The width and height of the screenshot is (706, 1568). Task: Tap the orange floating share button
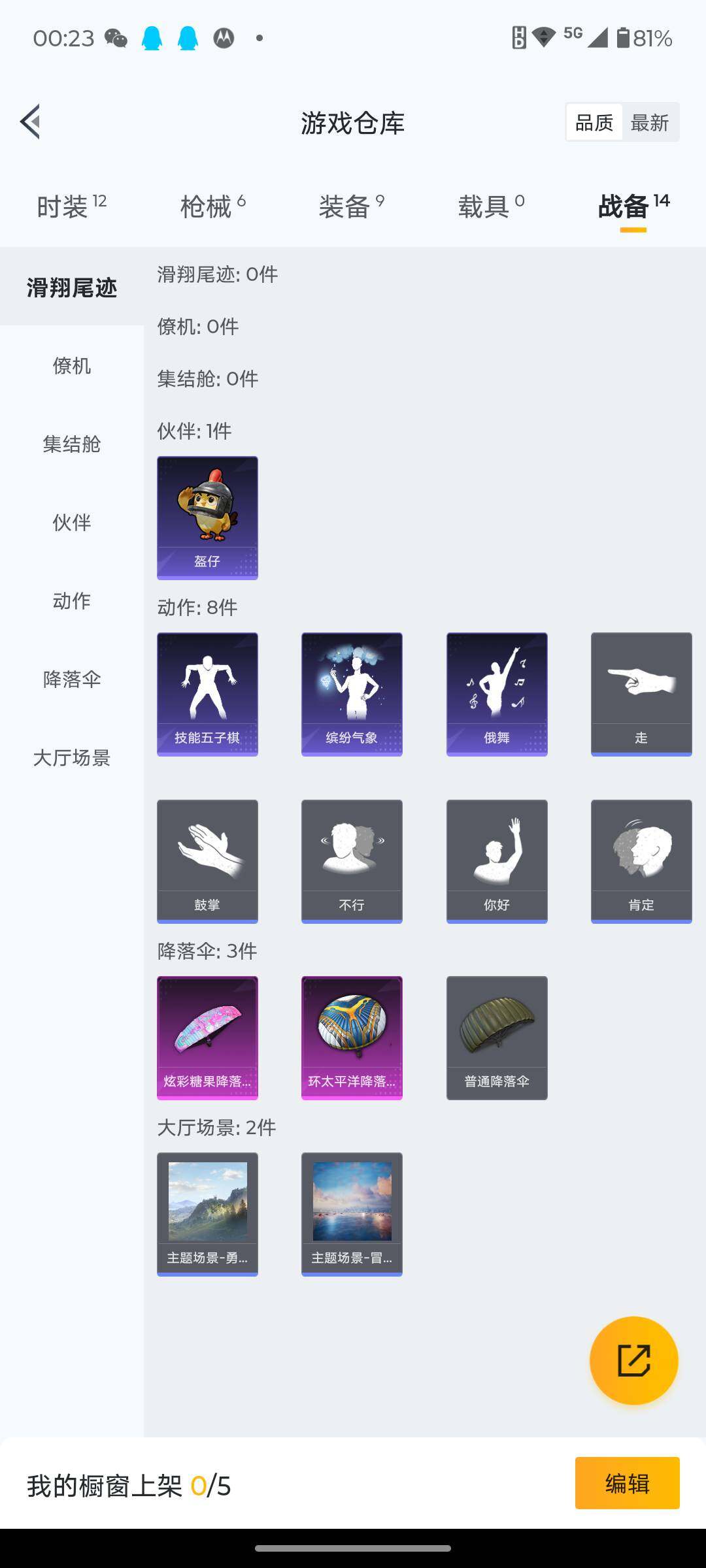pyautogui.click(x=633, y=1360)
